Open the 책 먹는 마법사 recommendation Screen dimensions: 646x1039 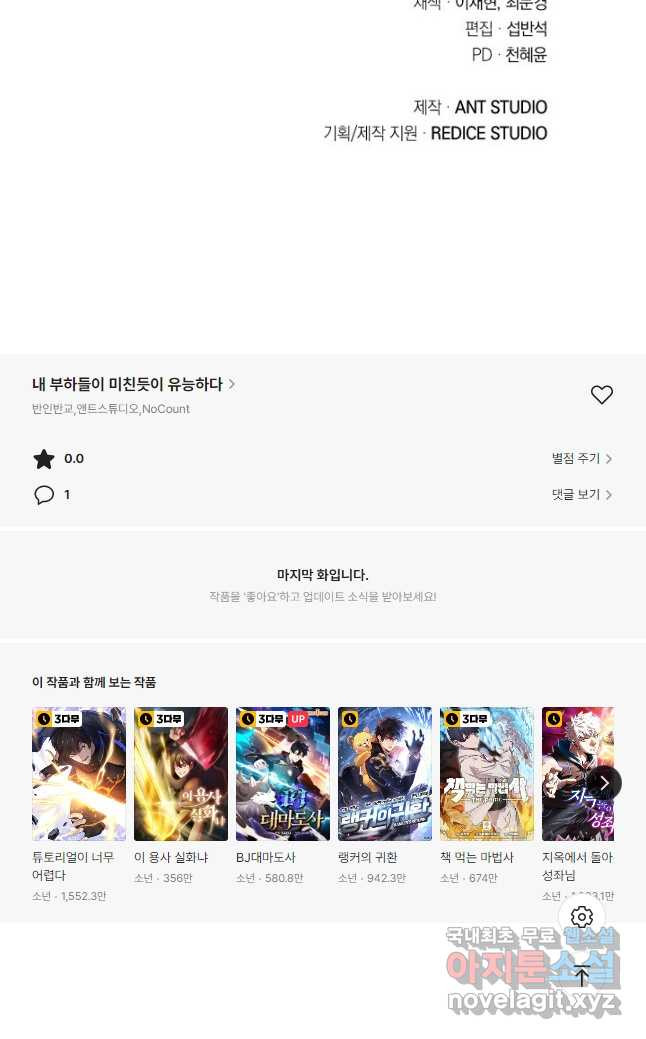coord(487,774)
